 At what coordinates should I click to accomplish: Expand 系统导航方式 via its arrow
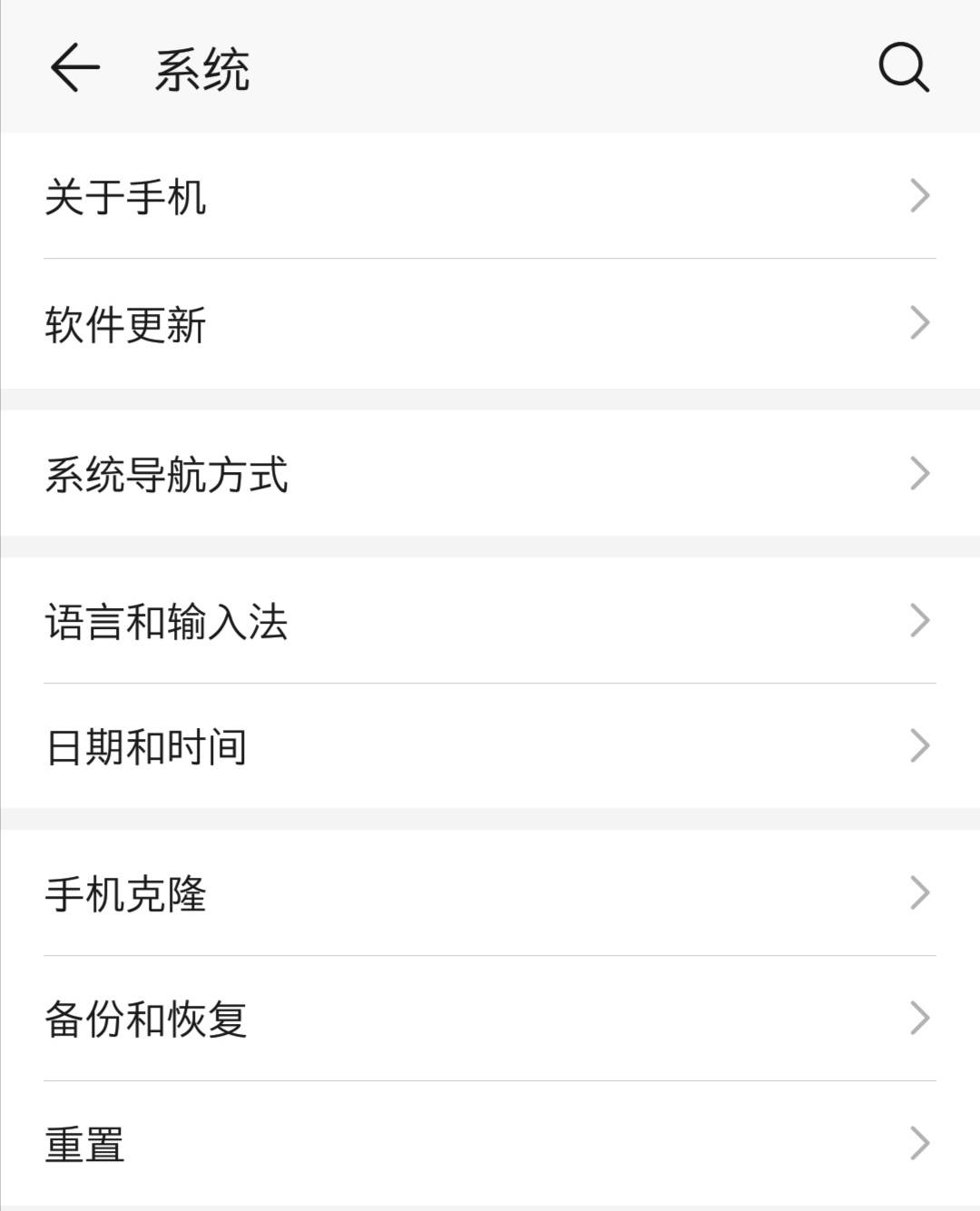point(920,473)
